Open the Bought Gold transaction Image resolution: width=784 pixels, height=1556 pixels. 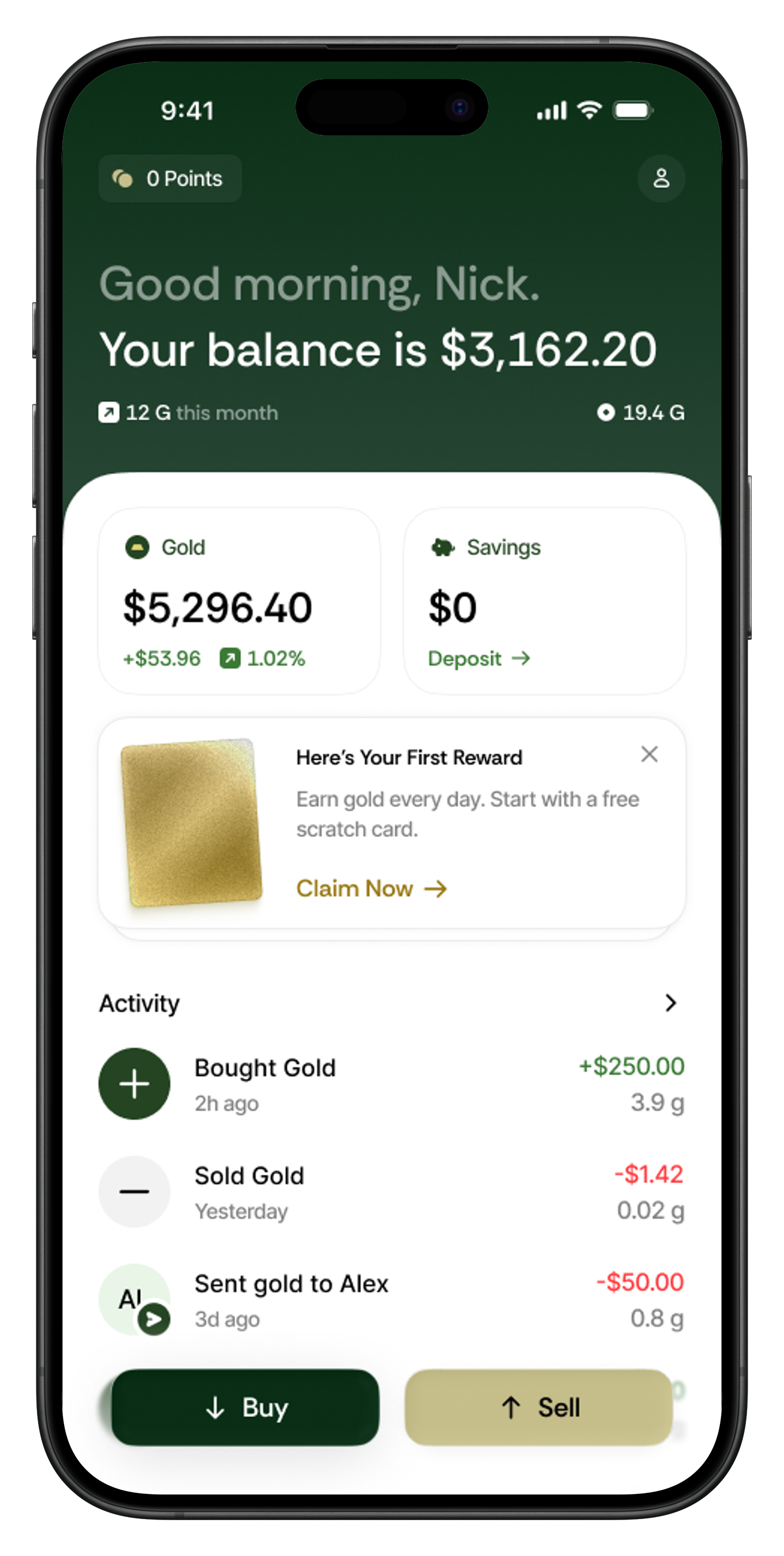click(x=391, y=1083)
